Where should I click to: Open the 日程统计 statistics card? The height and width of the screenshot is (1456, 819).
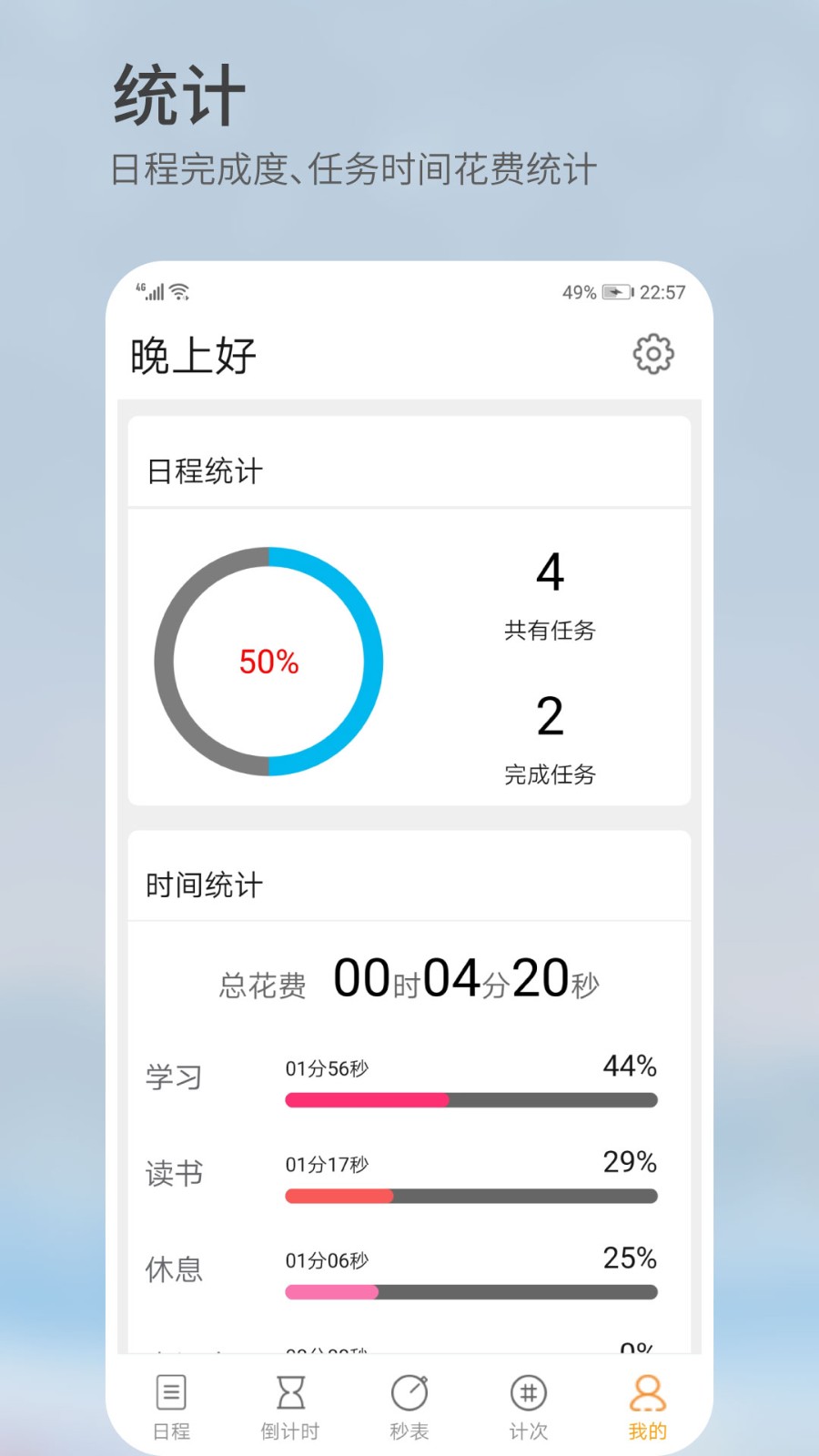[204, 471]
